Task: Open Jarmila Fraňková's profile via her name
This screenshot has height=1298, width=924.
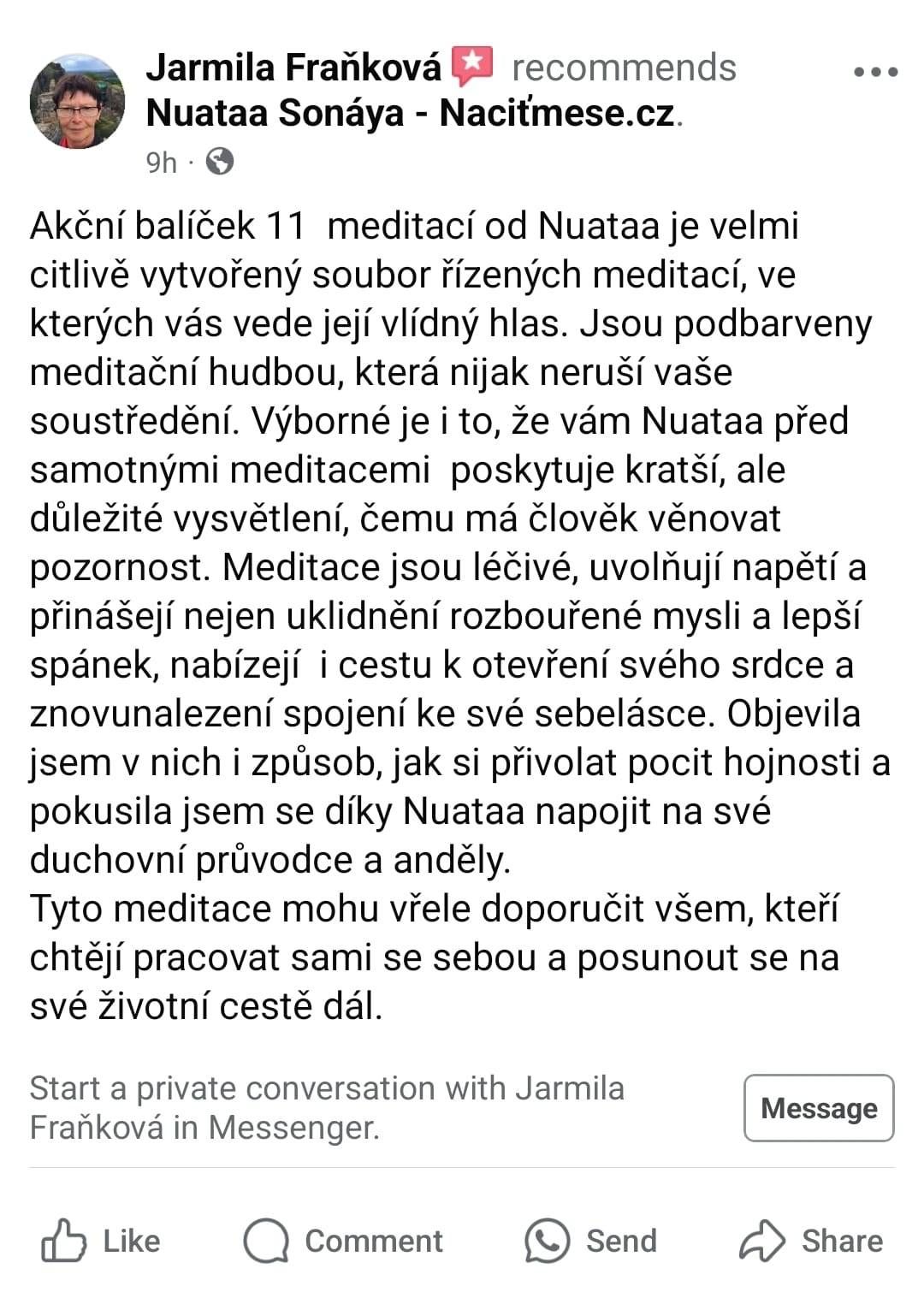Action: [x=293, y=68]
